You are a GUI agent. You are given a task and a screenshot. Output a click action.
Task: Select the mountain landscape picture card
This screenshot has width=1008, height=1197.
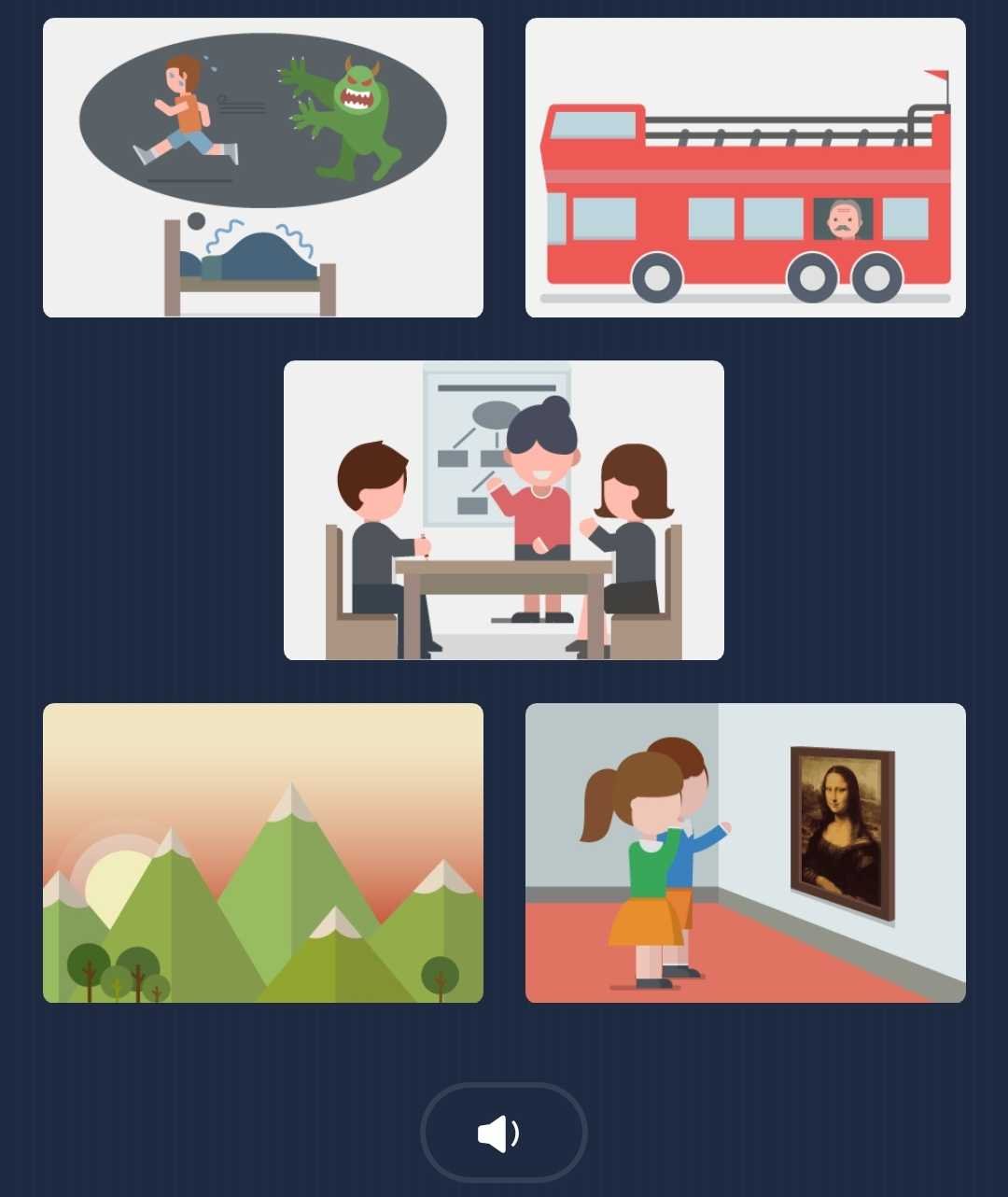pyautogui.click(x=263, y=852)
